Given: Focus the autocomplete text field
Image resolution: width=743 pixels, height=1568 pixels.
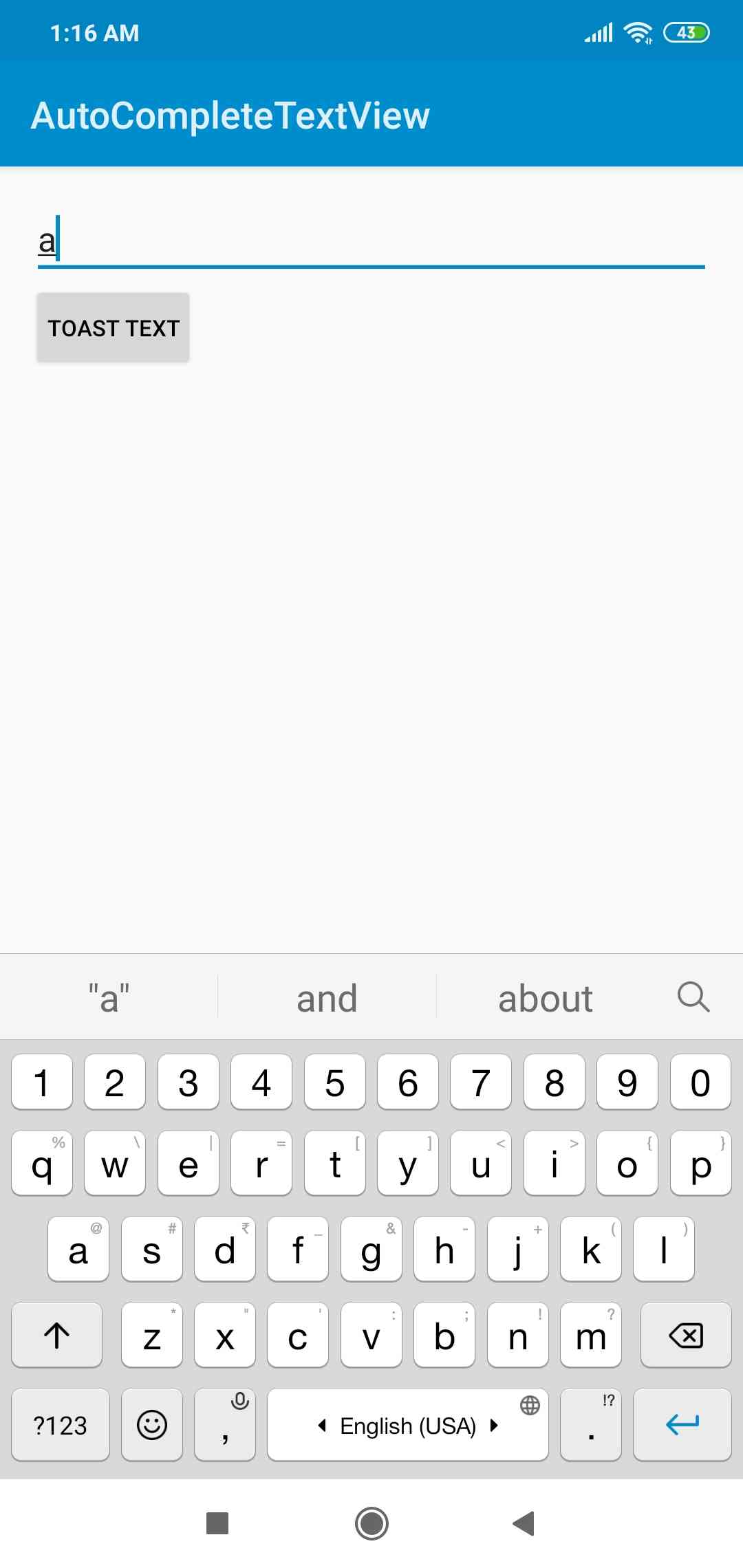Looking at the screenshot, I should tap(371, 241).
